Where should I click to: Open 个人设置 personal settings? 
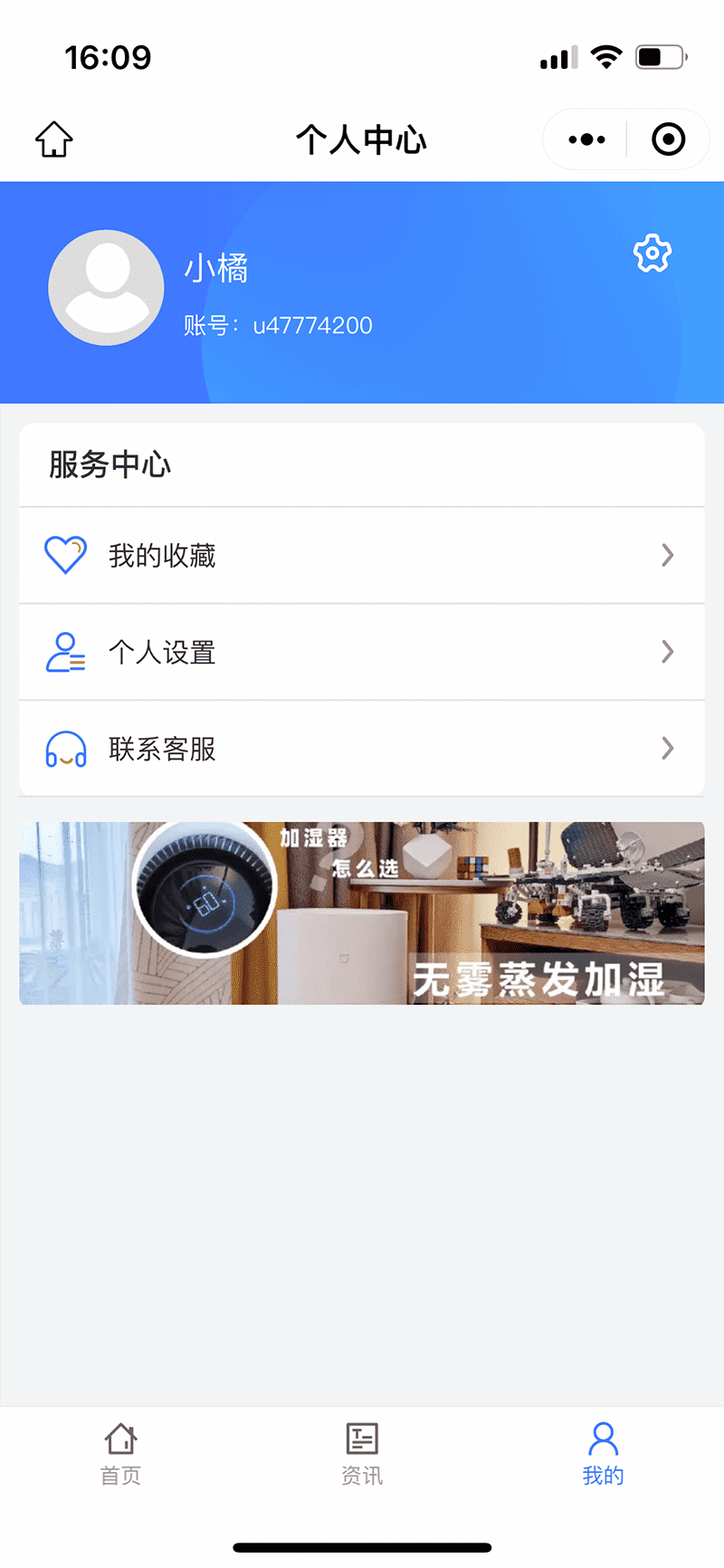[x=362, y=652]
